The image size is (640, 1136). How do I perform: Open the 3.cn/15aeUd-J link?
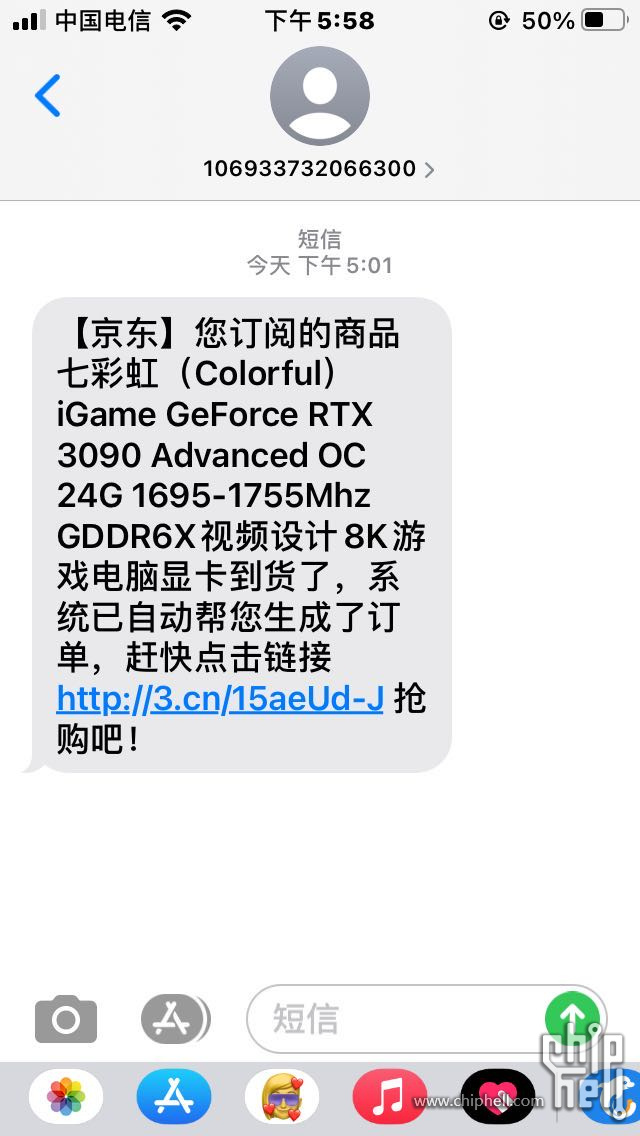(220, 698)
